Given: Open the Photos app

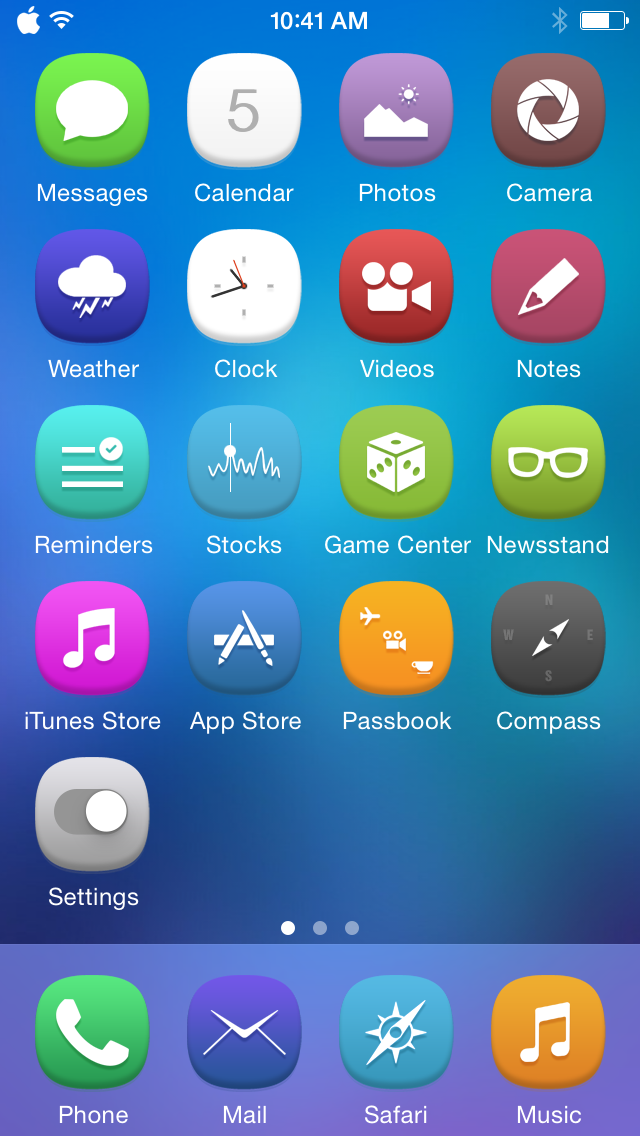Looking at the screenshot, I should tap(396, 111).
